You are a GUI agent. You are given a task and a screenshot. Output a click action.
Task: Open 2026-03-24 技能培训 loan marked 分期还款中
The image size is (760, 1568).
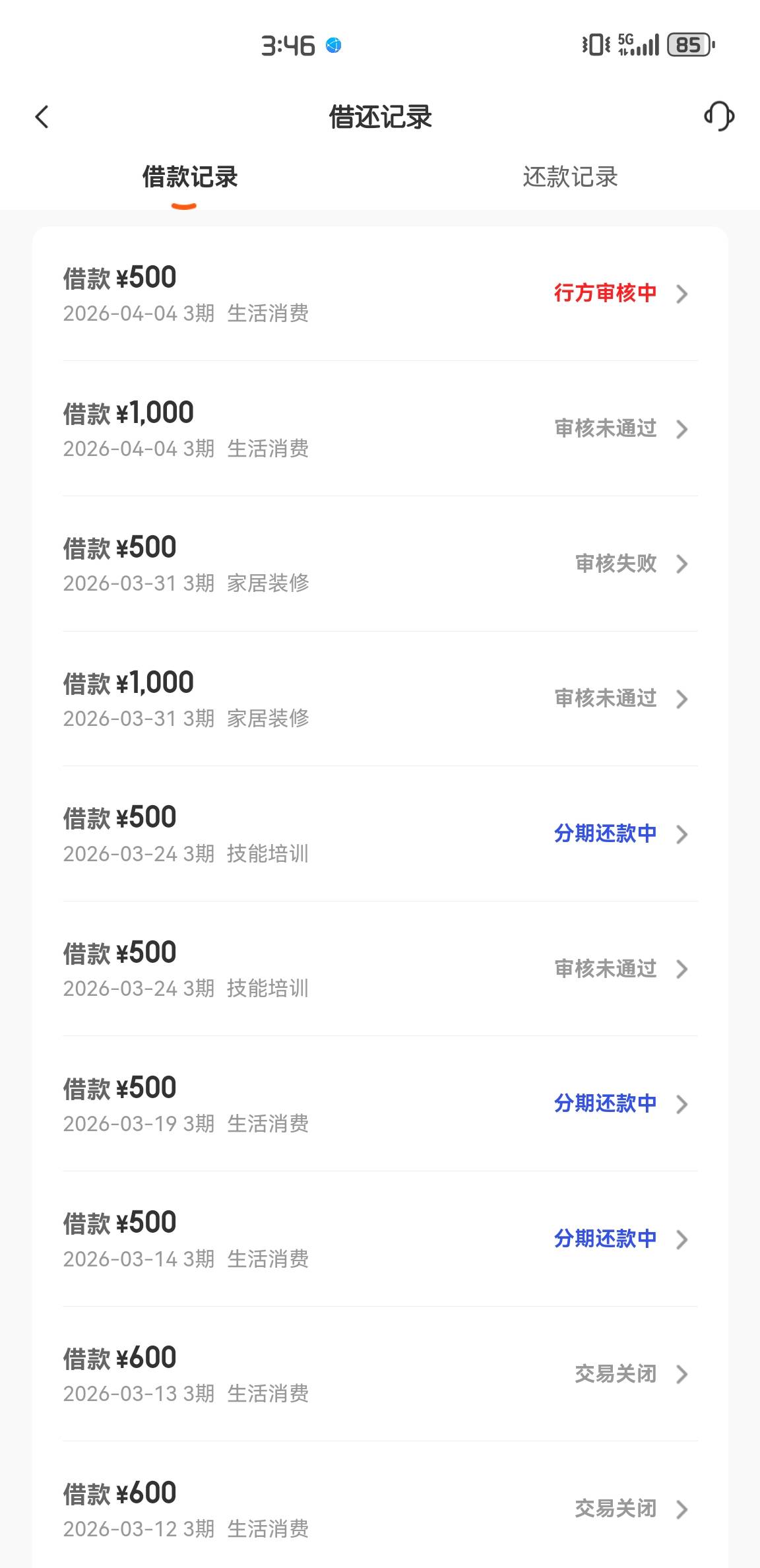(x=380, y=834)
